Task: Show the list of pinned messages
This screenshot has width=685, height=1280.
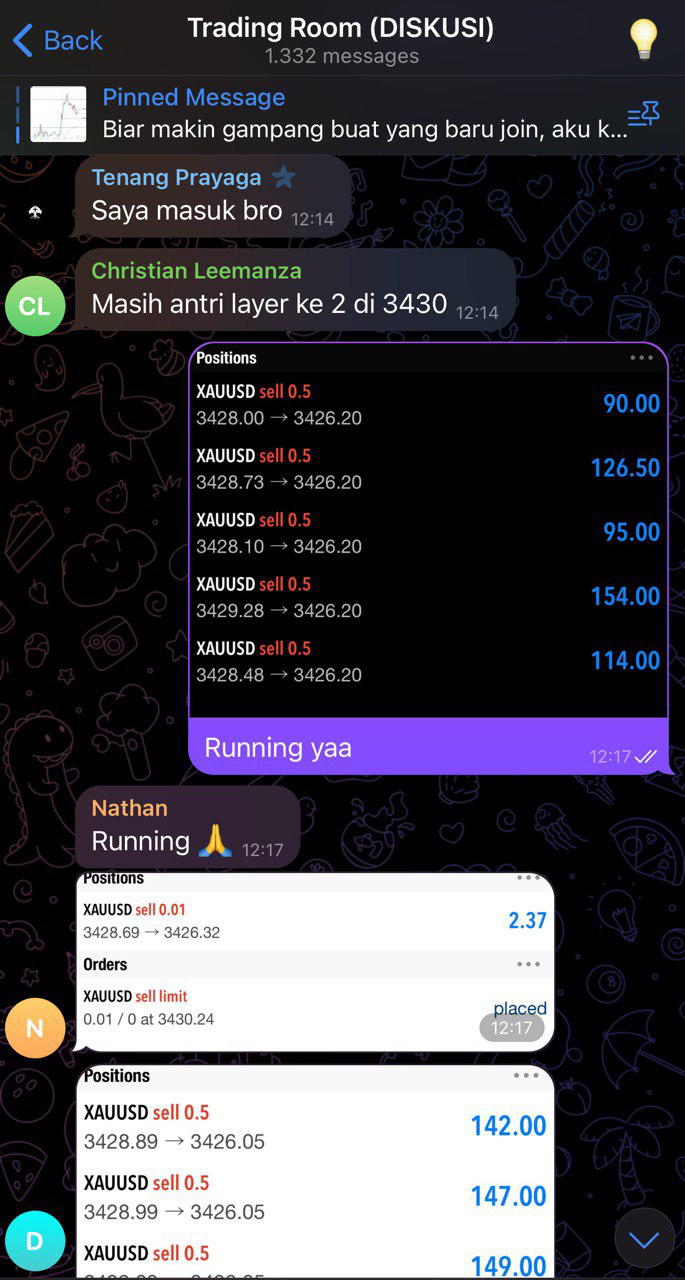Action: point(643,115)
